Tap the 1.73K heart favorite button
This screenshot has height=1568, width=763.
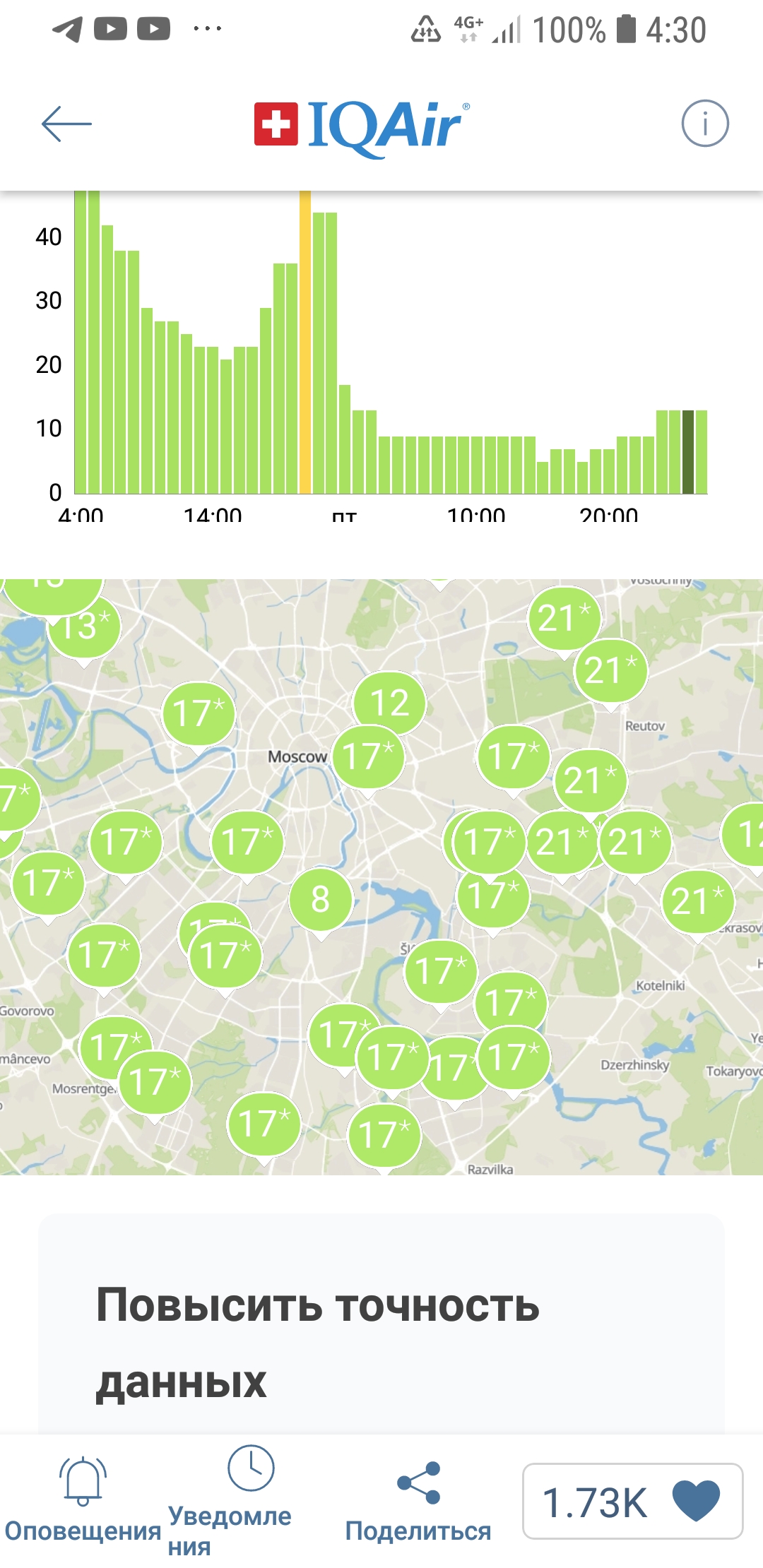click(632, 1501)
